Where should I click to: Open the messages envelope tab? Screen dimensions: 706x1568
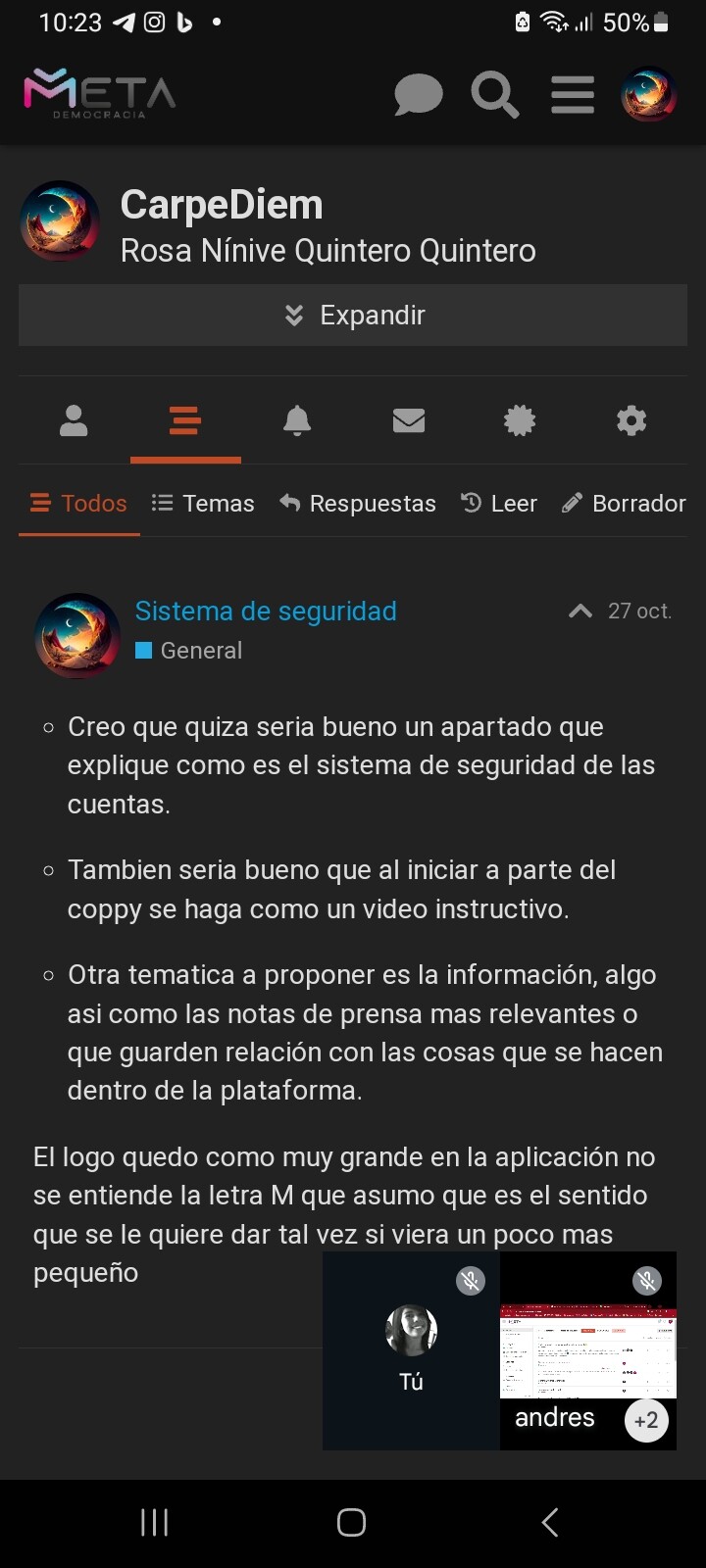point(409,421)
